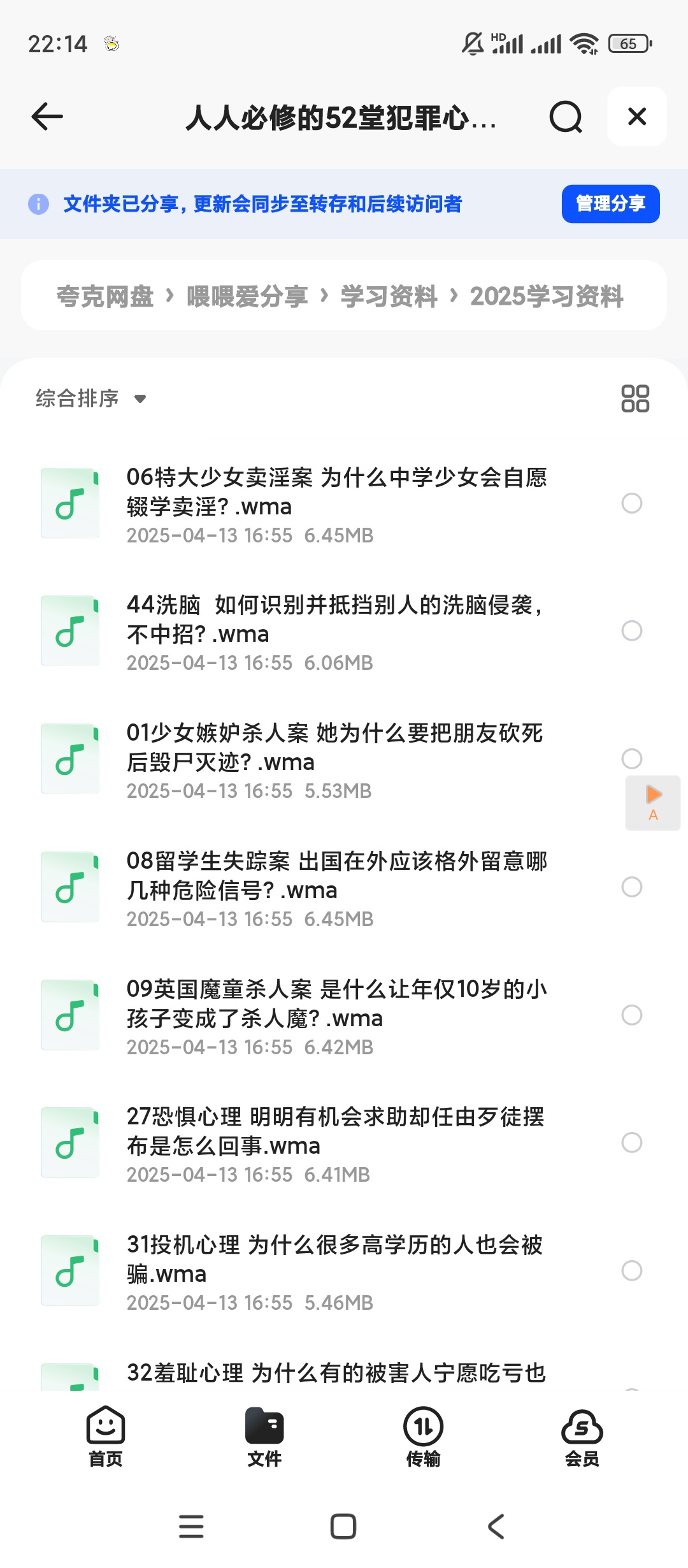Open the 综合排序 sorting menu

click(x=89, y=398)
